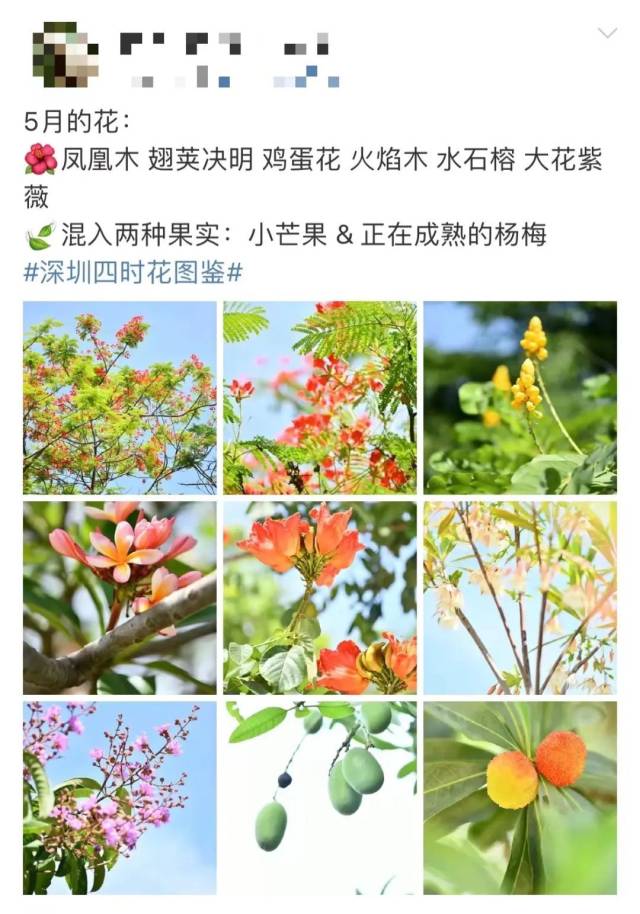Open the red flame tree flowers photo
This screenshot has width=640, height=914.
(x=320, y=397)
